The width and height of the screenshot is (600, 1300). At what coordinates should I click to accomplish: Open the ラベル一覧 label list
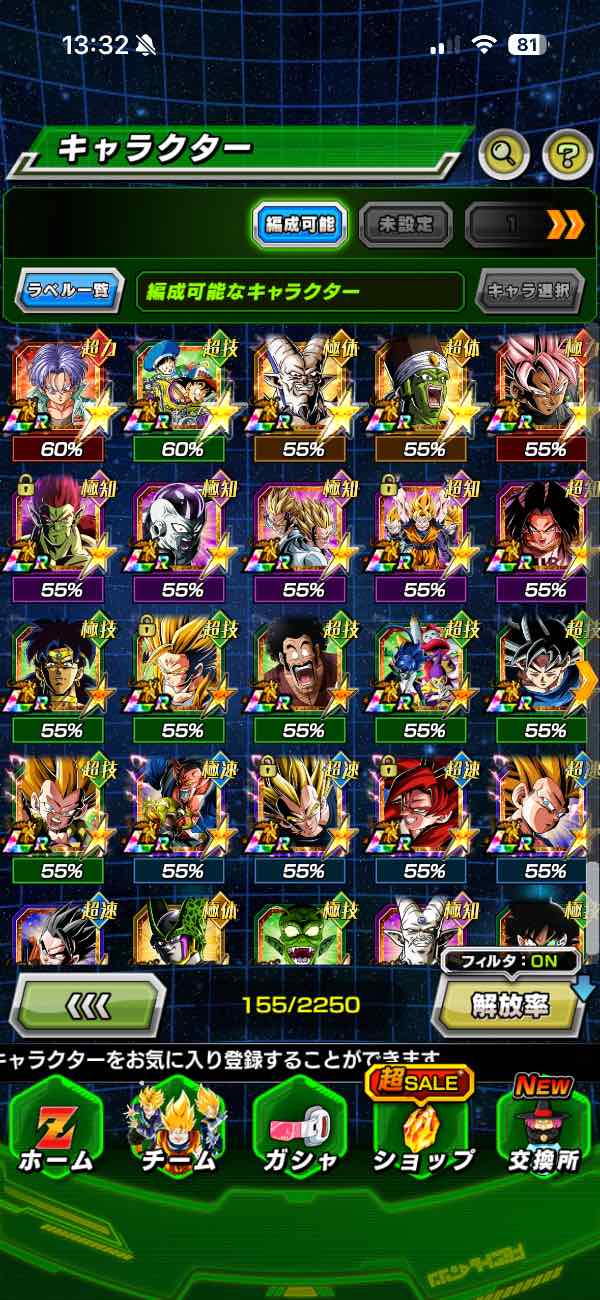click(69, 291)
